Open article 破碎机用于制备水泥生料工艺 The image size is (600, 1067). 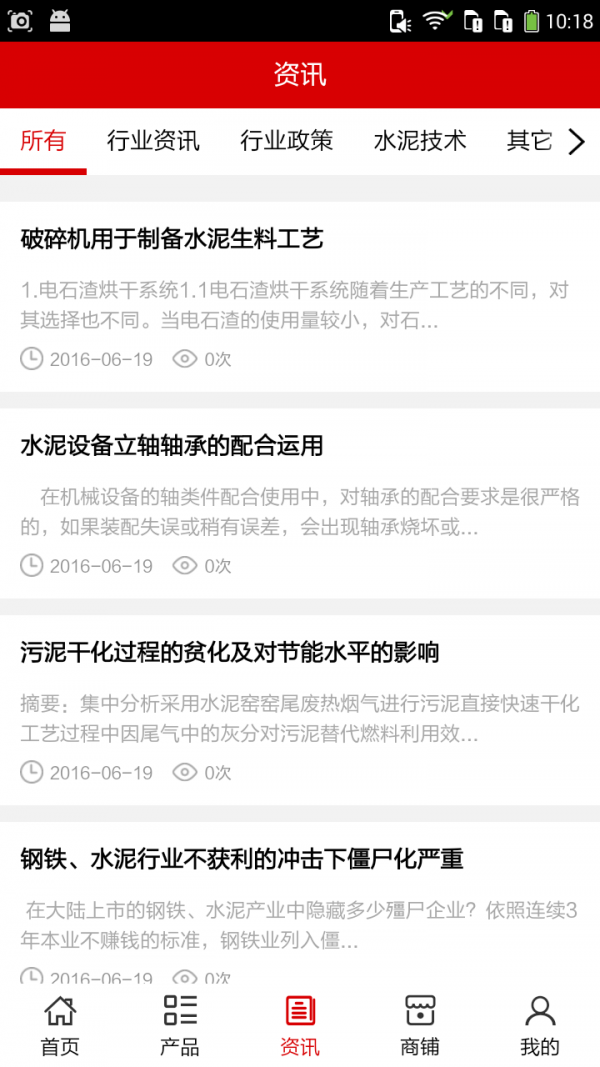coord(172,240)
